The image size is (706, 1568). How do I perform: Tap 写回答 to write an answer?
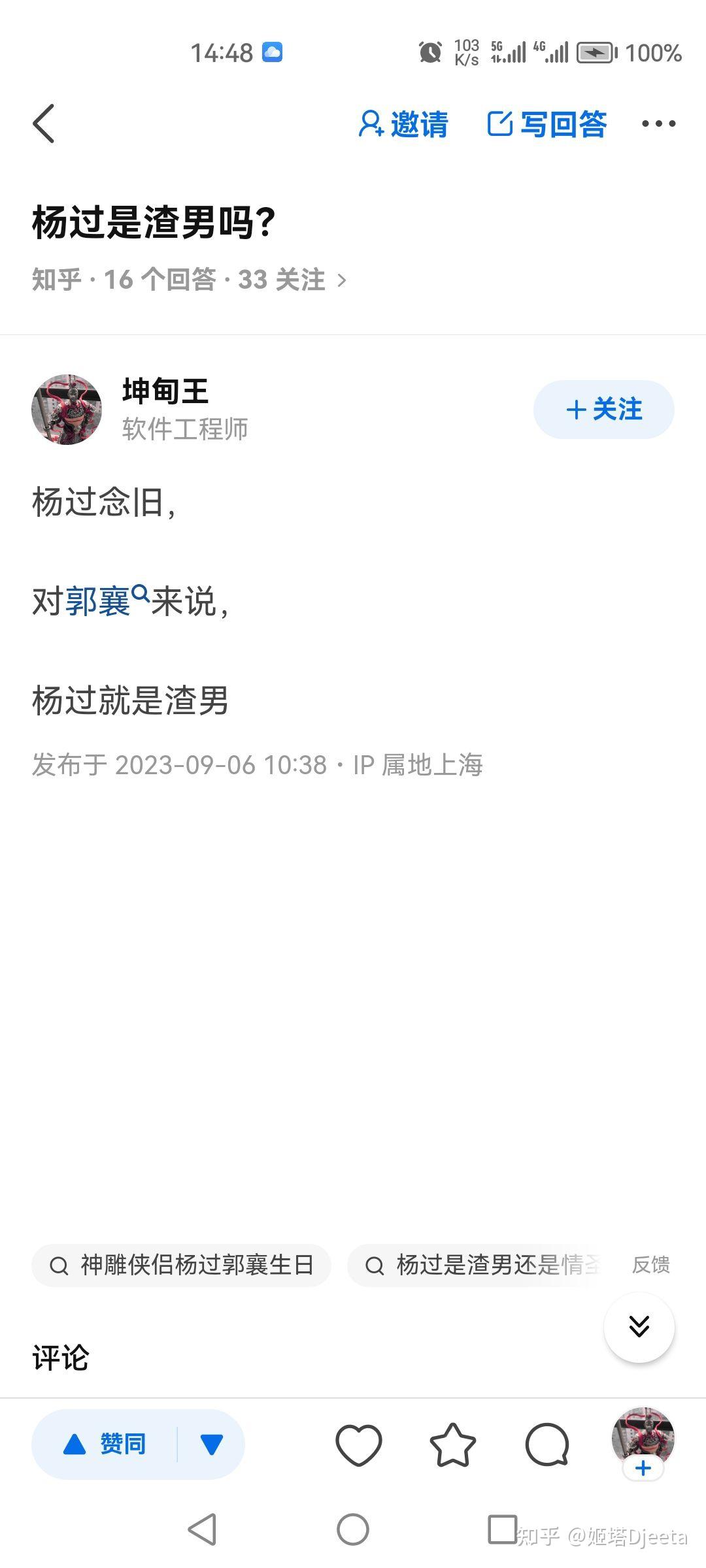[x=547, y=124]
